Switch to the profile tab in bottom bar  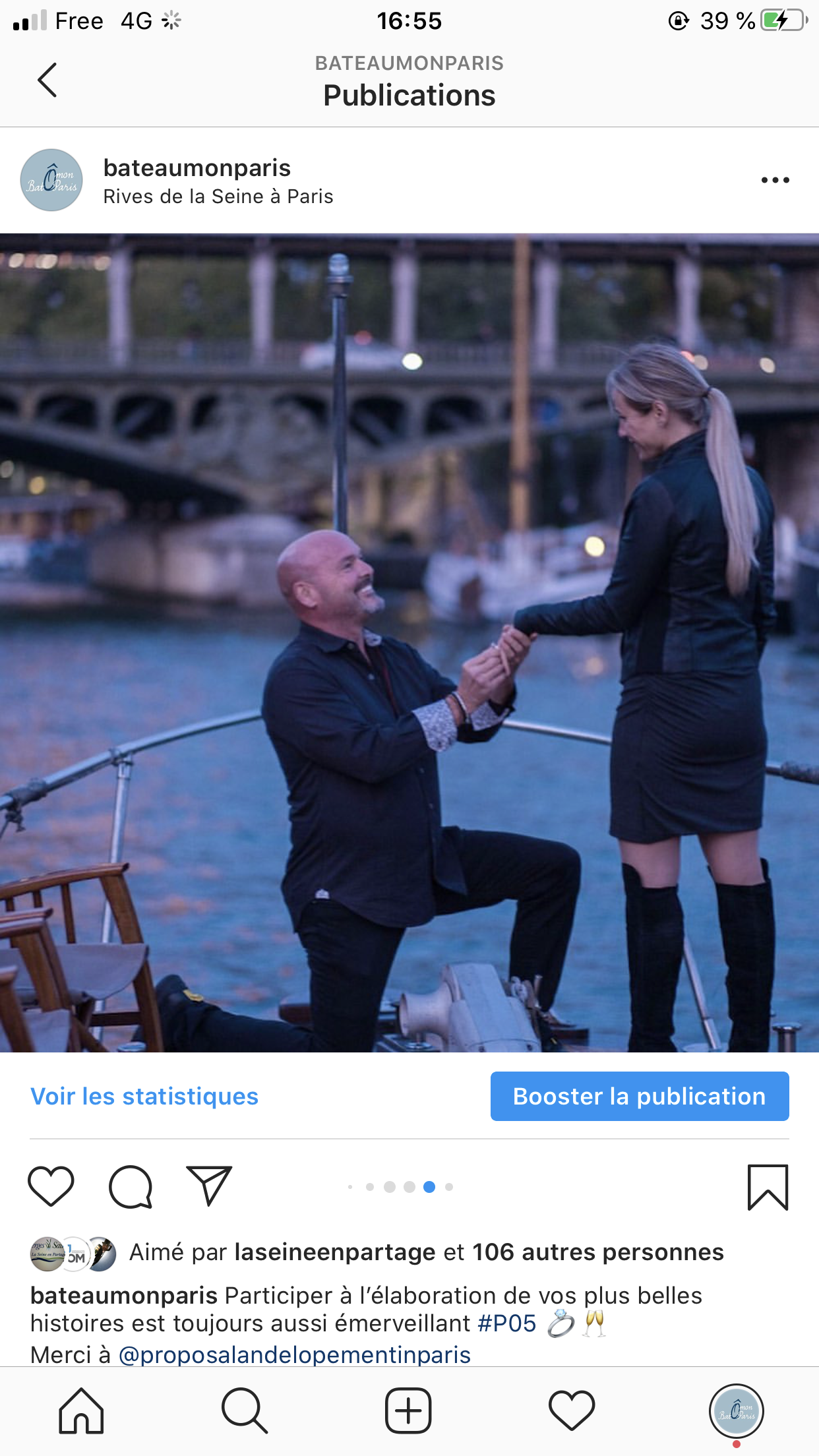[737, 1411]
